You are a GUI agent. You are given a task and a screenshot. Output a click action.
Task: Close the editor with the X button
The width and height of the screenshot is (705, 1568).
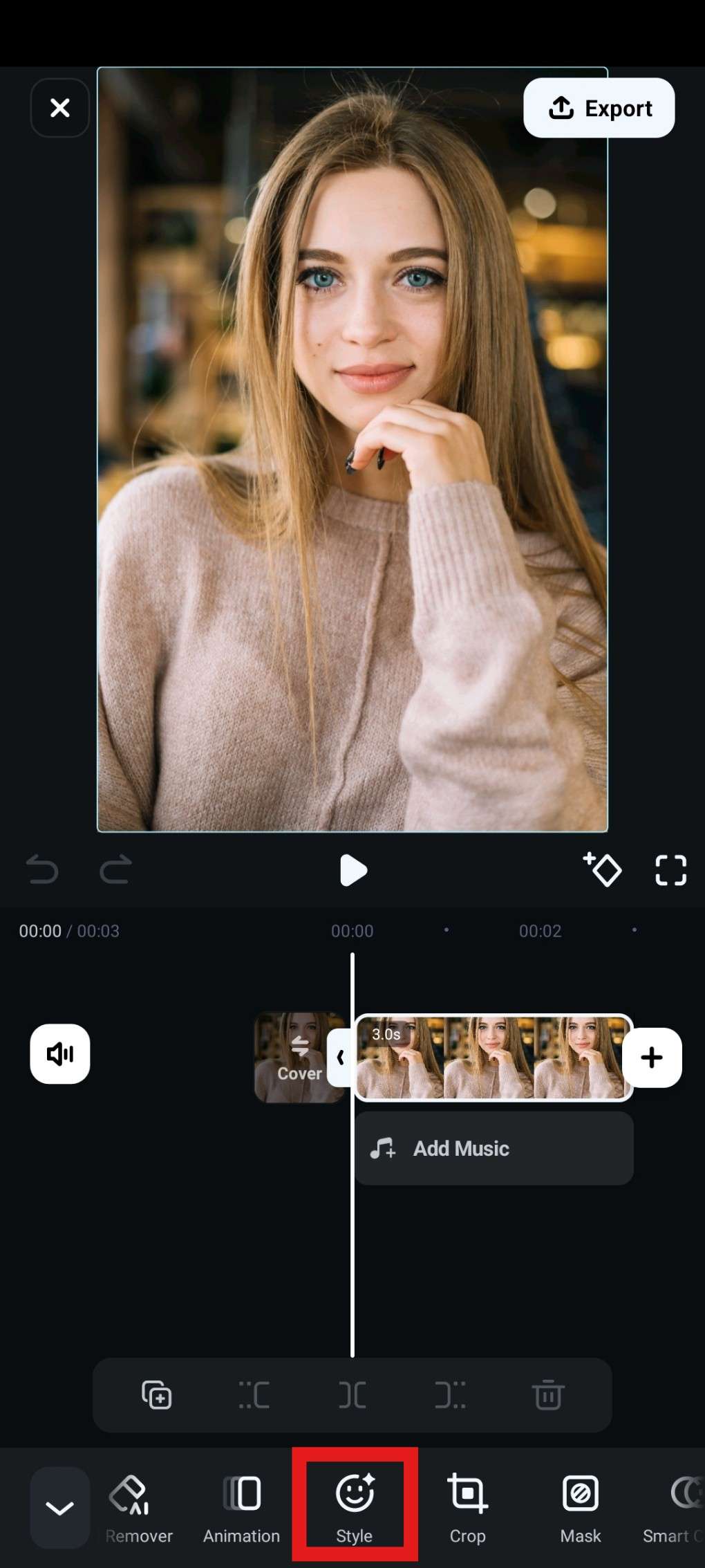(x=60, y=108)
